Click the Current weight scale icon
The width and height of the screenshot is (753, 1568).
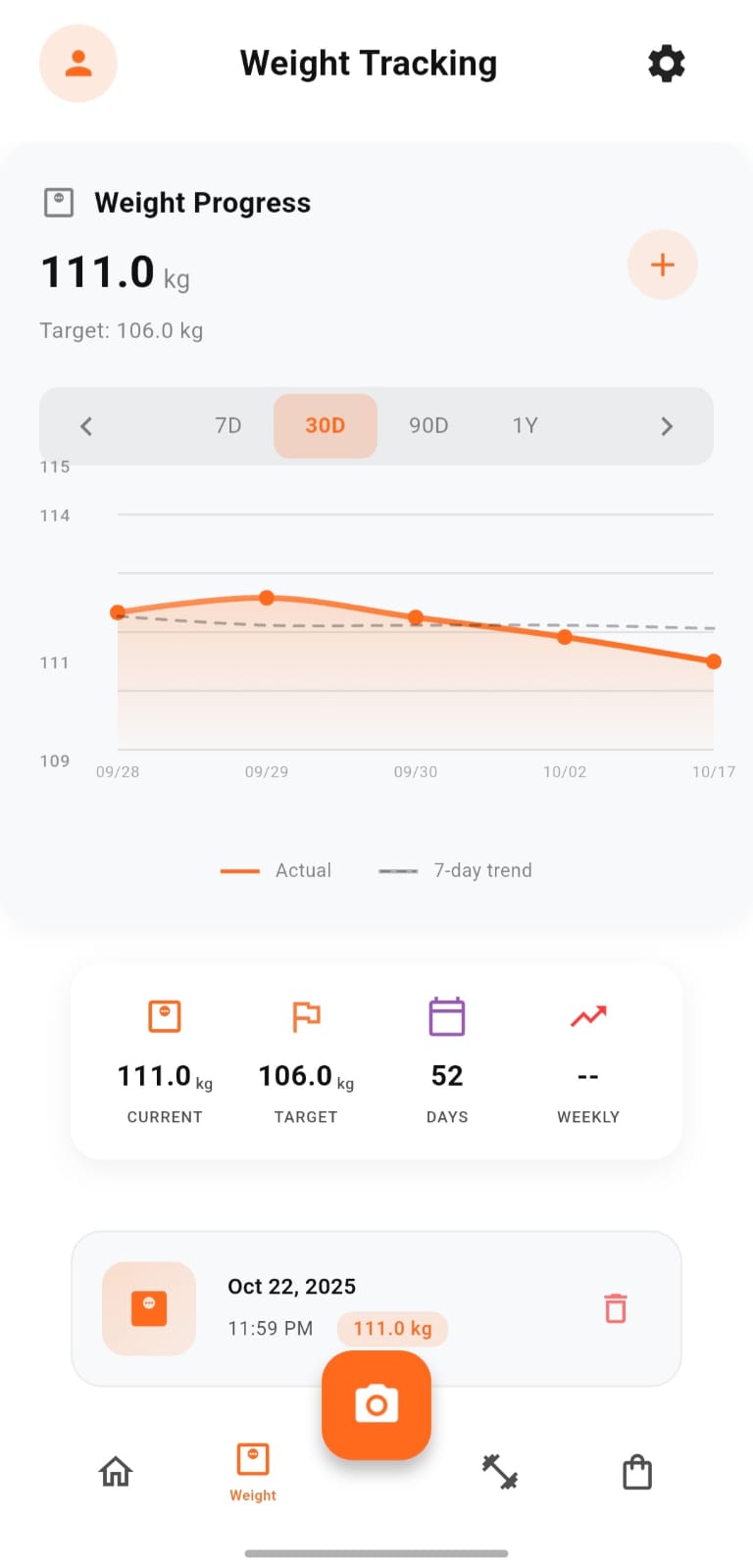click(x=164, y=1016)
